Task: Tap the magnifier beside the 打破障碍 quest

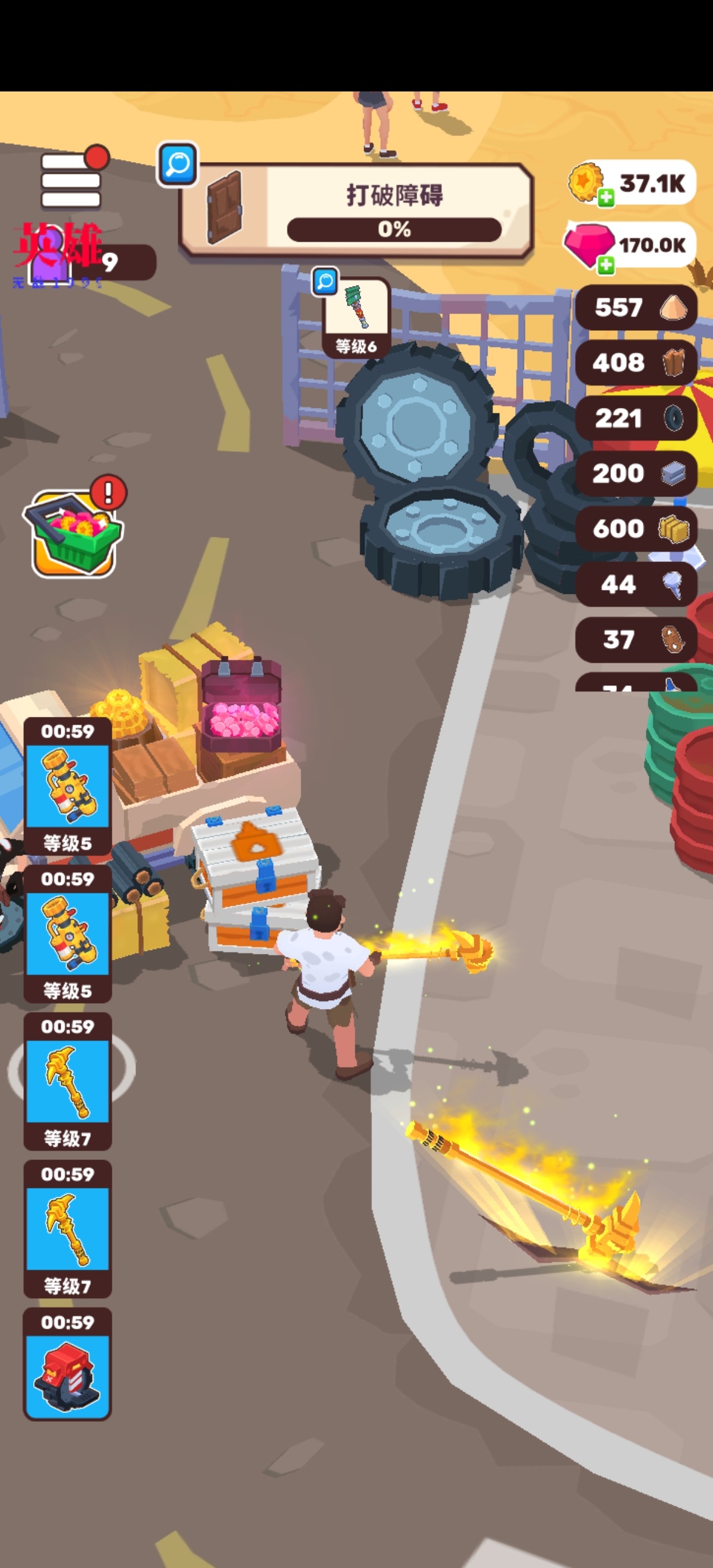Action: coord(177,165)
